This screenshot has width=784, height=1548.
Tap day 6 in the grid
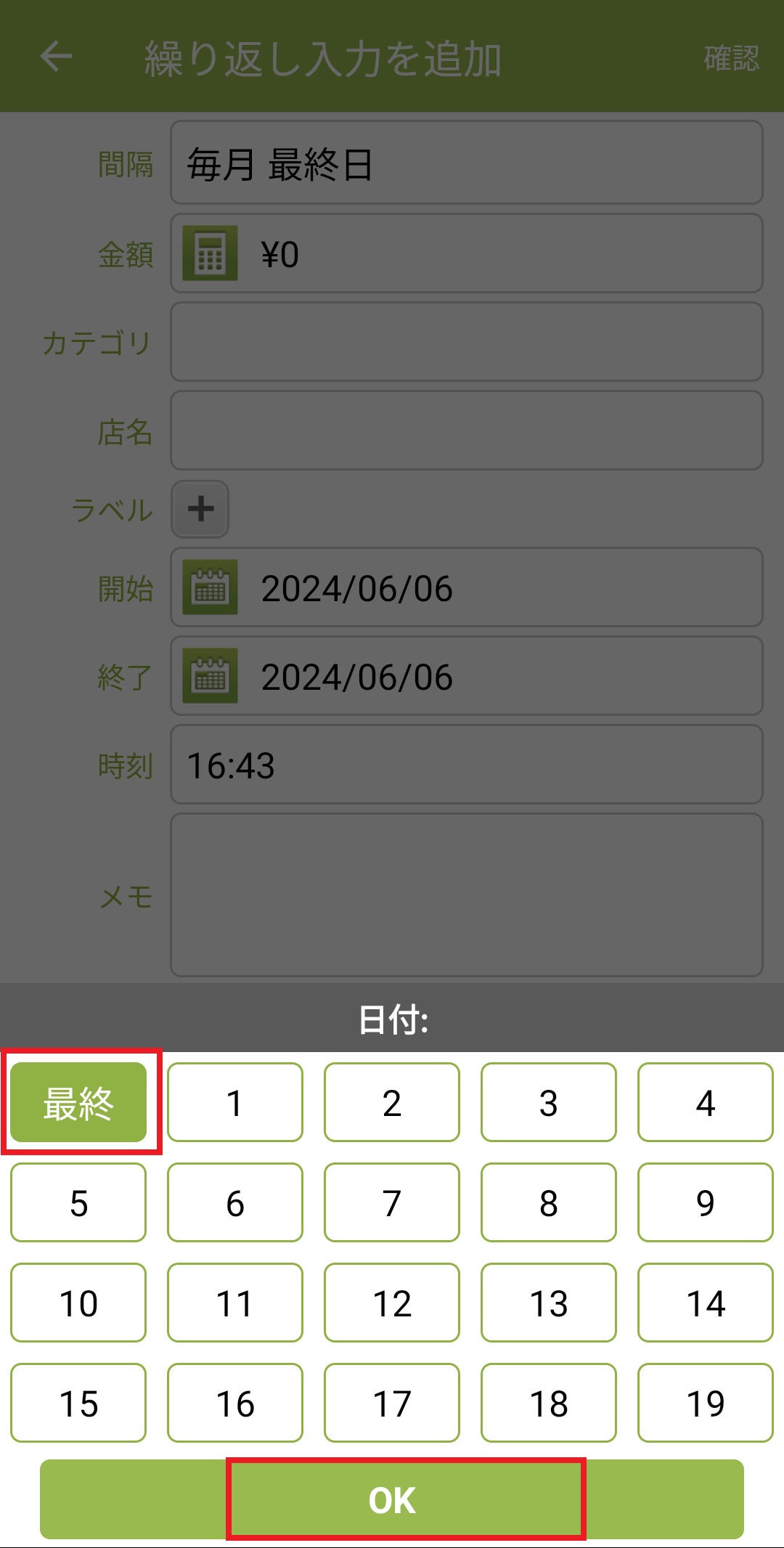(235, 1202)
